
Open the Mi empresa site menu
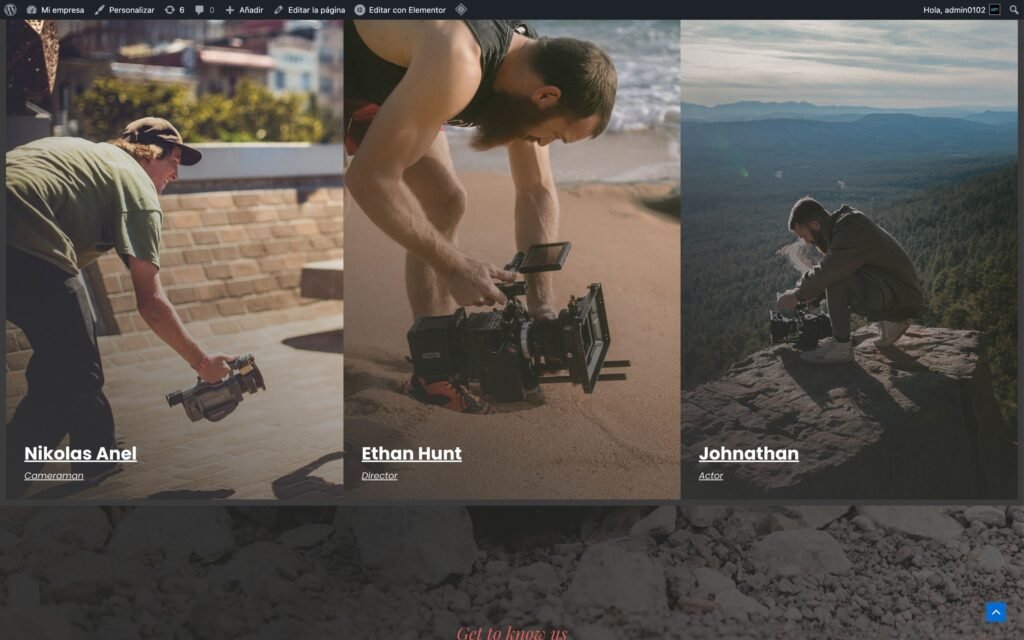[x=55, y=9]
